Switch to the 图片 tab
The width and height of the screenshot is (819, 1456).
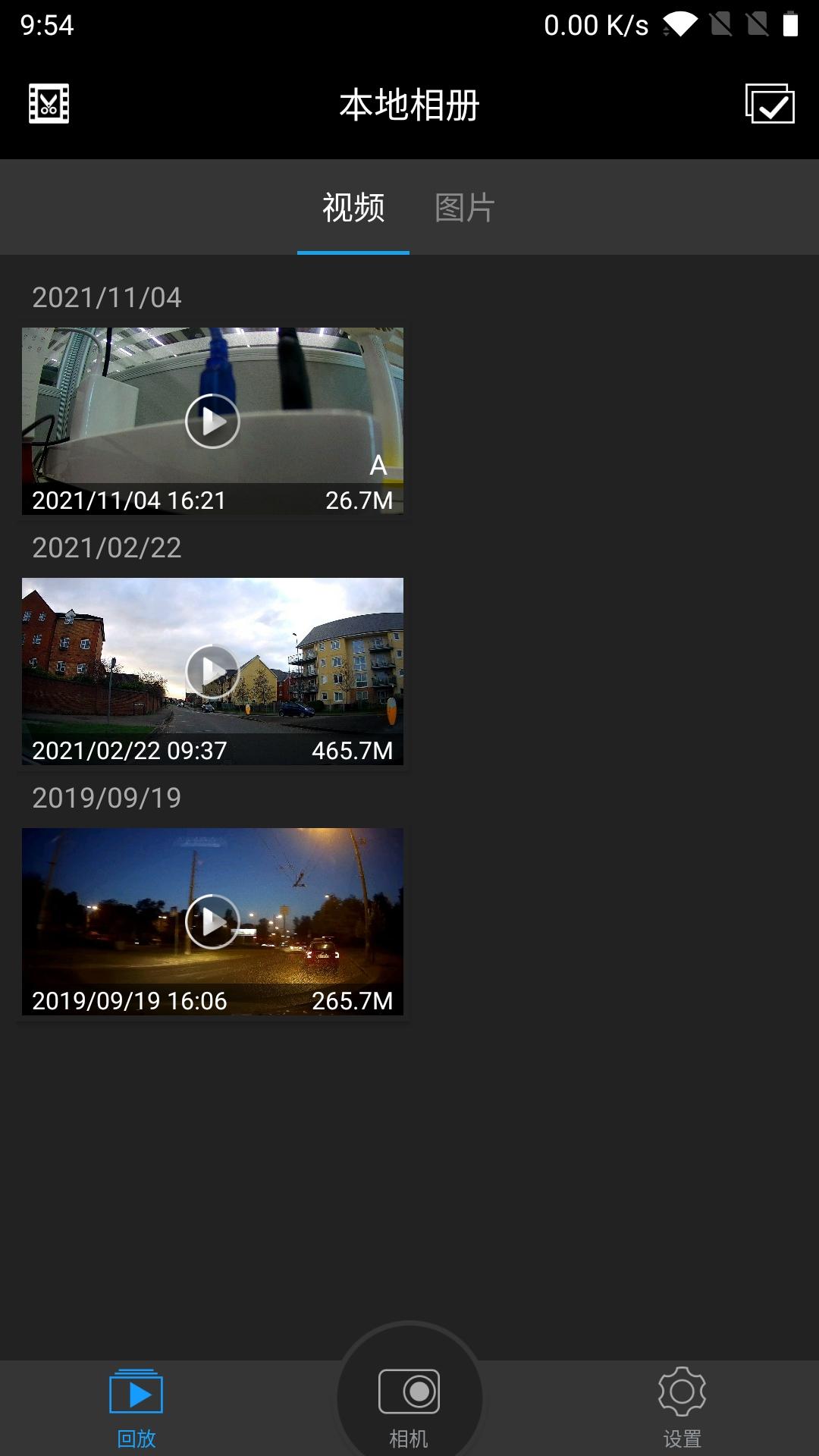pyautogui.click(x=465, y=208)
